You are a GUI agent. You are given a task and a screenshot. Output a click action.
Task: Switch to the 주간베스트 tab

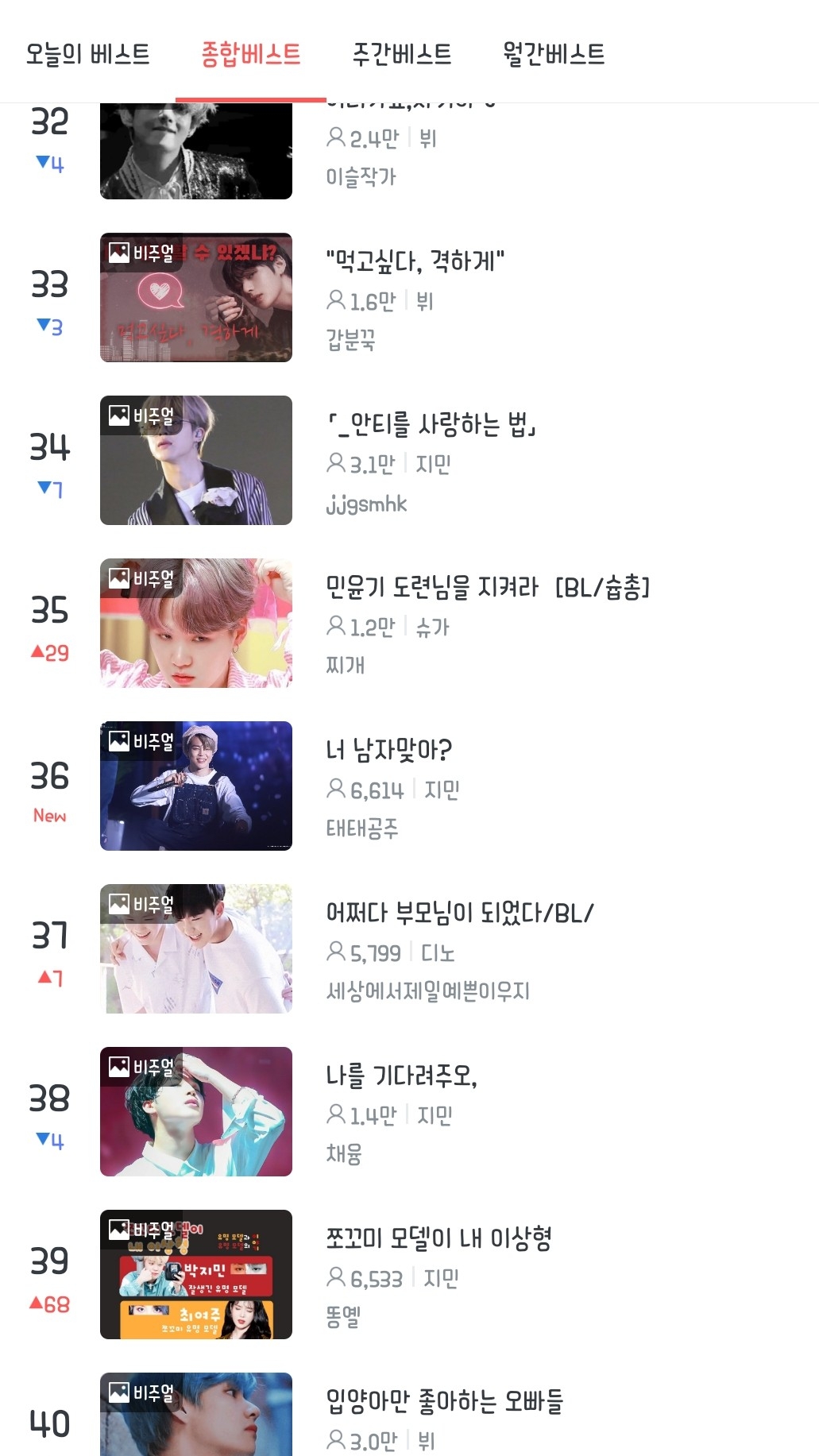tap(402, 54)
